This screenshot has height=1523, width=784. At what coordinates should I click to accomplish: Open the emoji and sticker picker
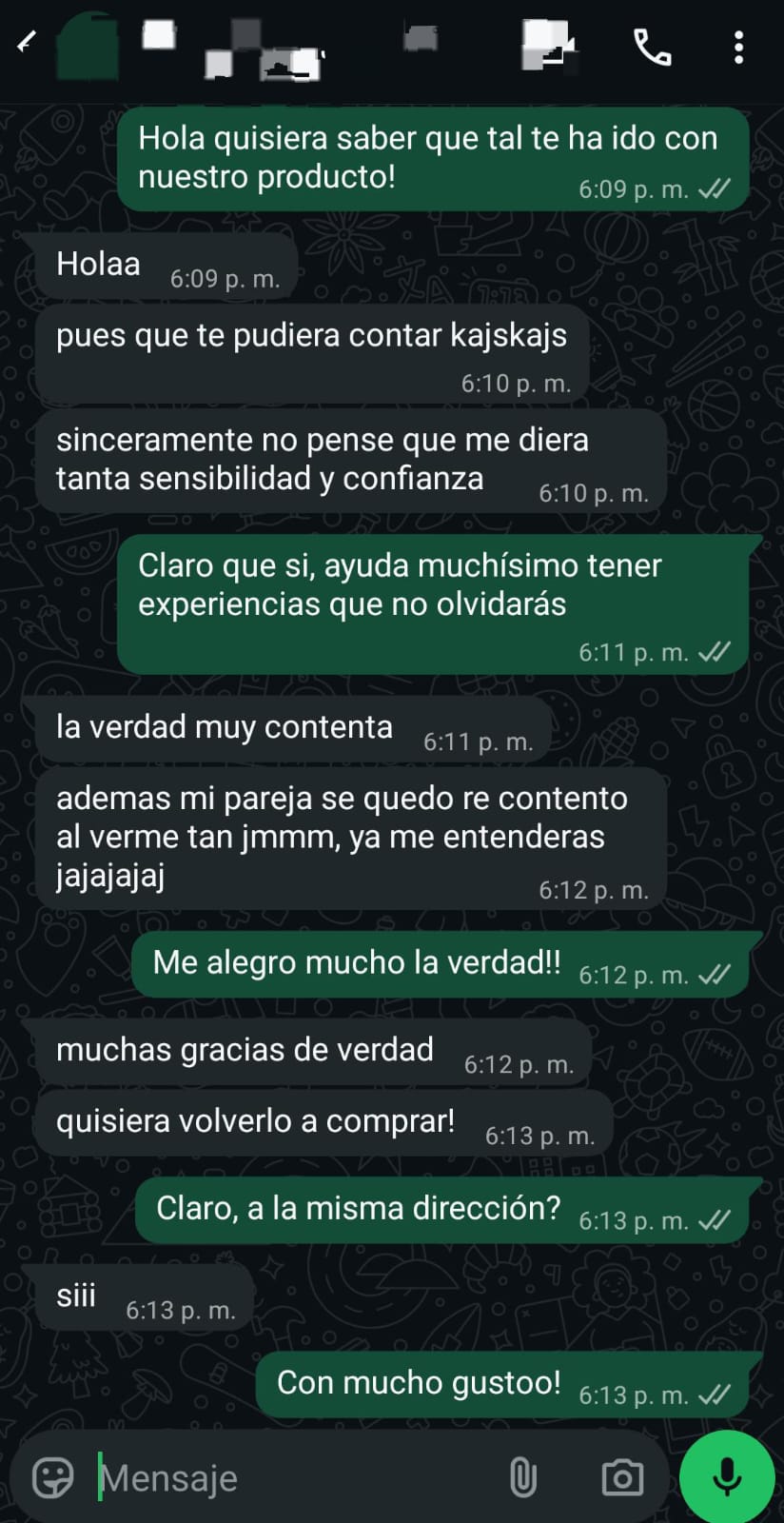[53, 1477]
